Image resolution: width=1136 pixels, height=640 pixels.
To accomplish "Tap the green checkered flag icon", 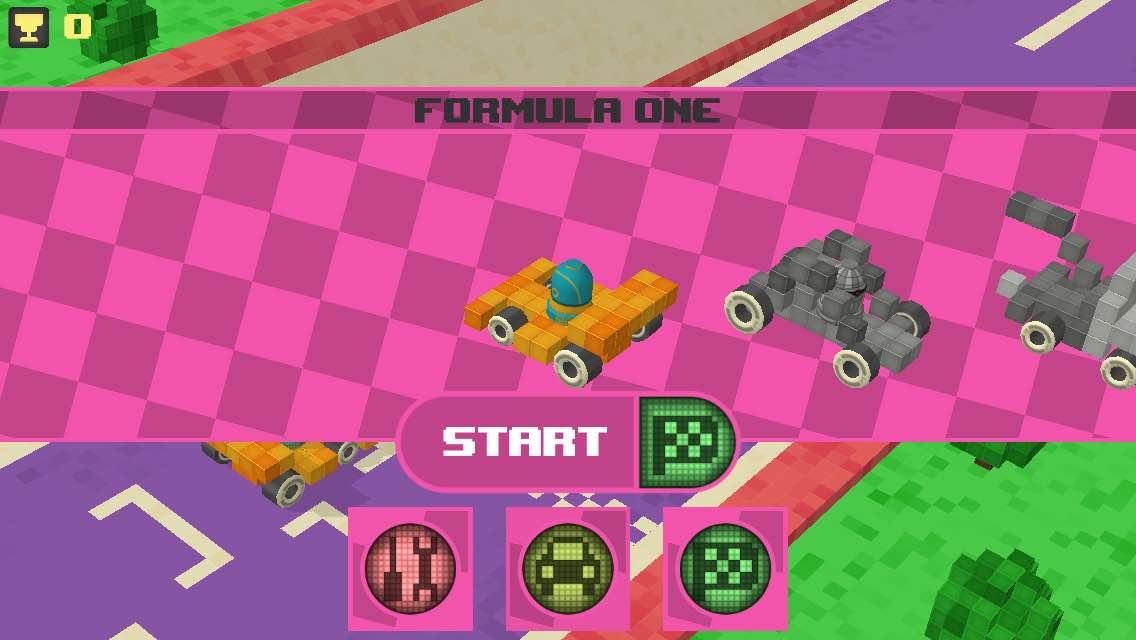I will click(x=725, y=568).
